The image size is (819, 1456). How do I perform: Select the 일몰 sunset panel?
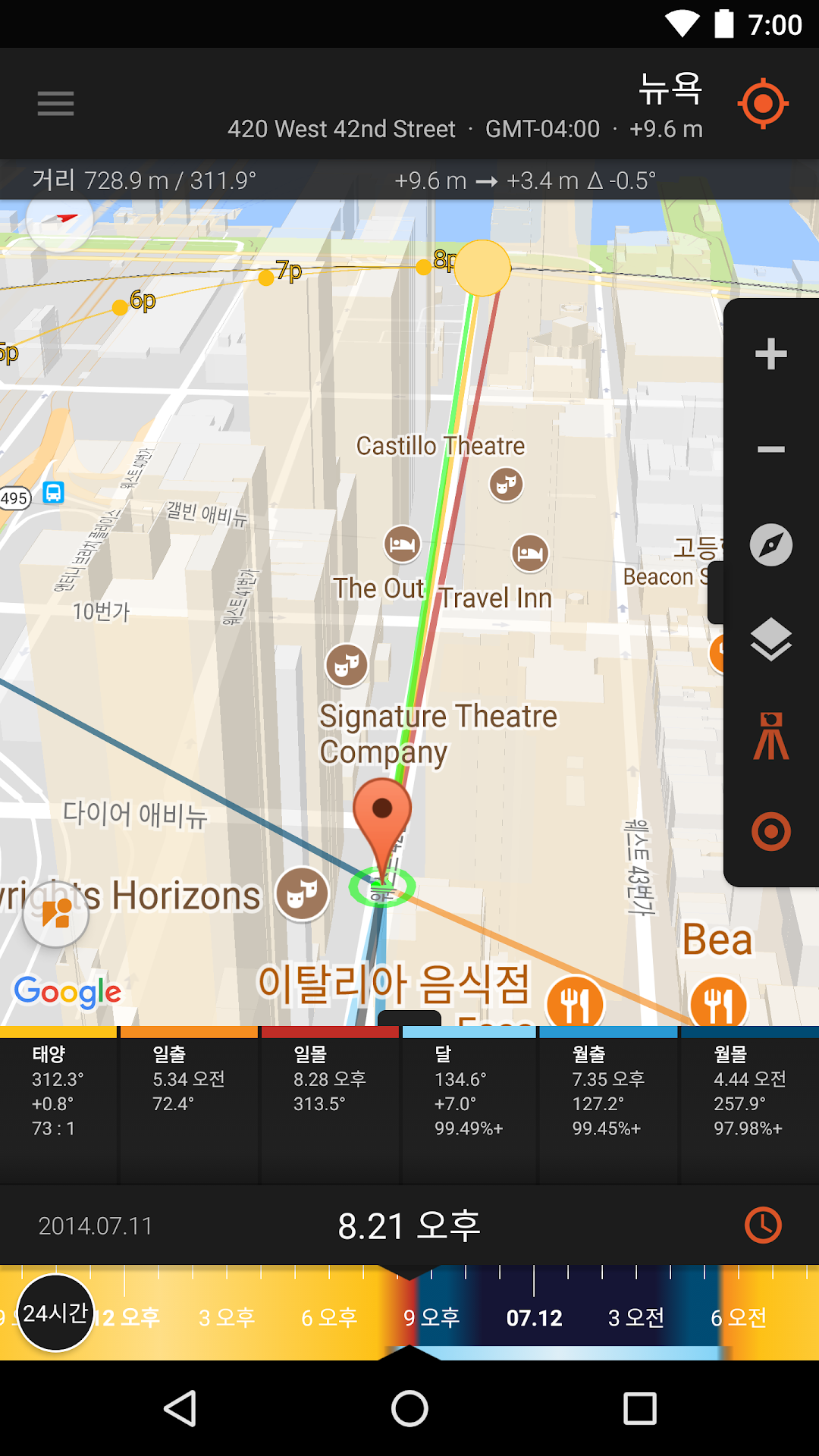330,1105
